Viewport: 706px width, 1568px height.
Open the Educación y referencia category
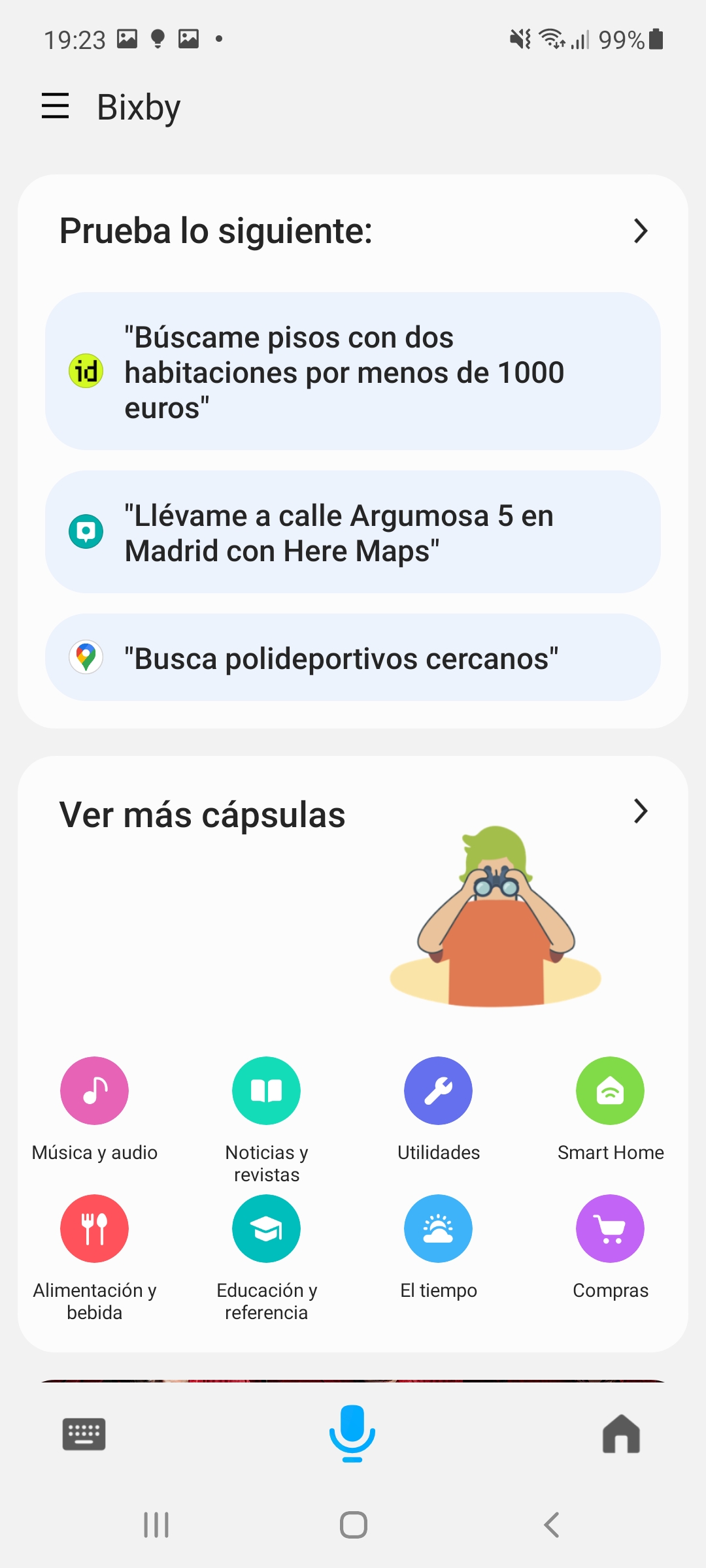point(266,1229)
